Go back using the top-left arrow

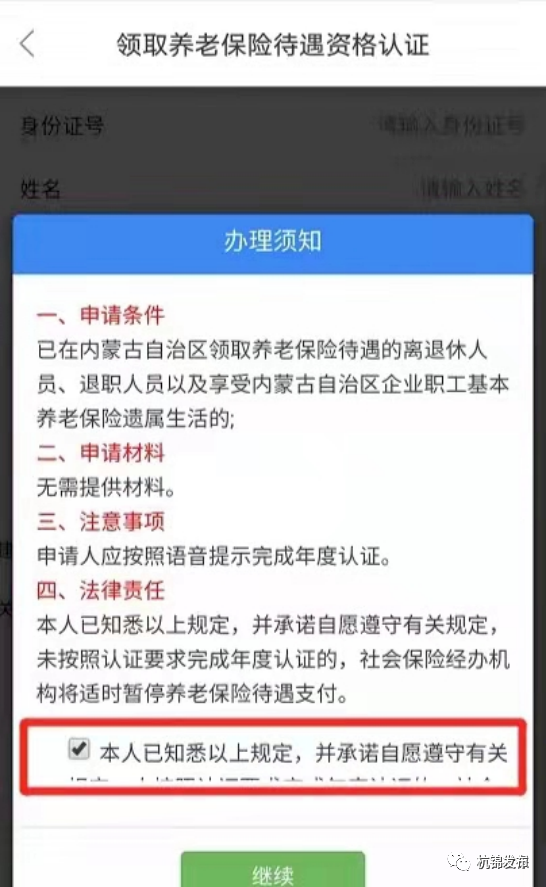pyautogui.click(x=27, y=44)
